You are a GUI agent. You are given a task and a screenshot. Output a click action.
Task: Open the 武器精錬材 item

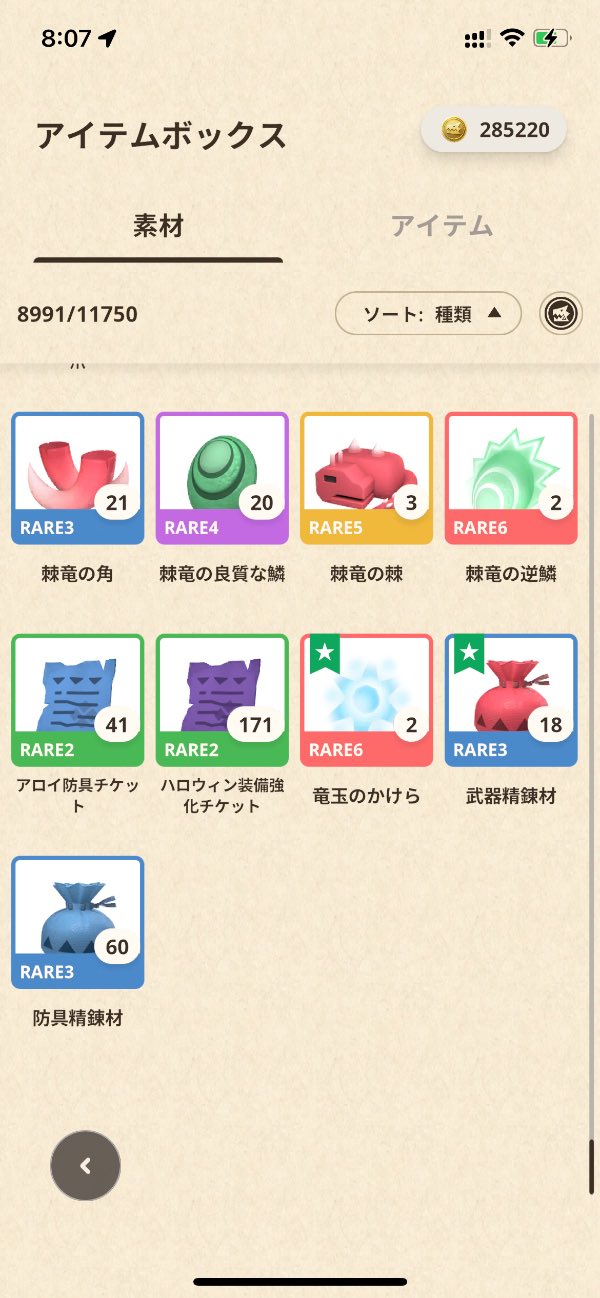(x=511, y=700)
